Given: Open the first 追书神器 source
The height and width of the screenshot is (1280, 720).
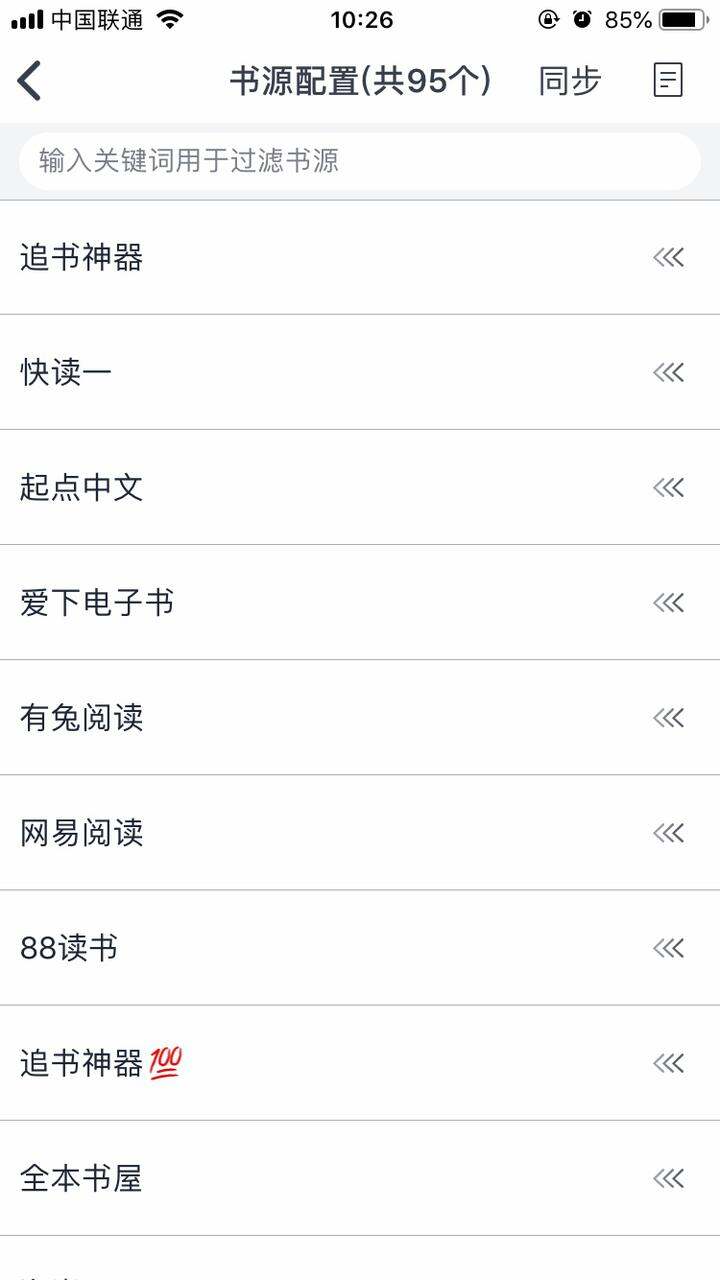Looking at the screenshot, I should 360,258.
